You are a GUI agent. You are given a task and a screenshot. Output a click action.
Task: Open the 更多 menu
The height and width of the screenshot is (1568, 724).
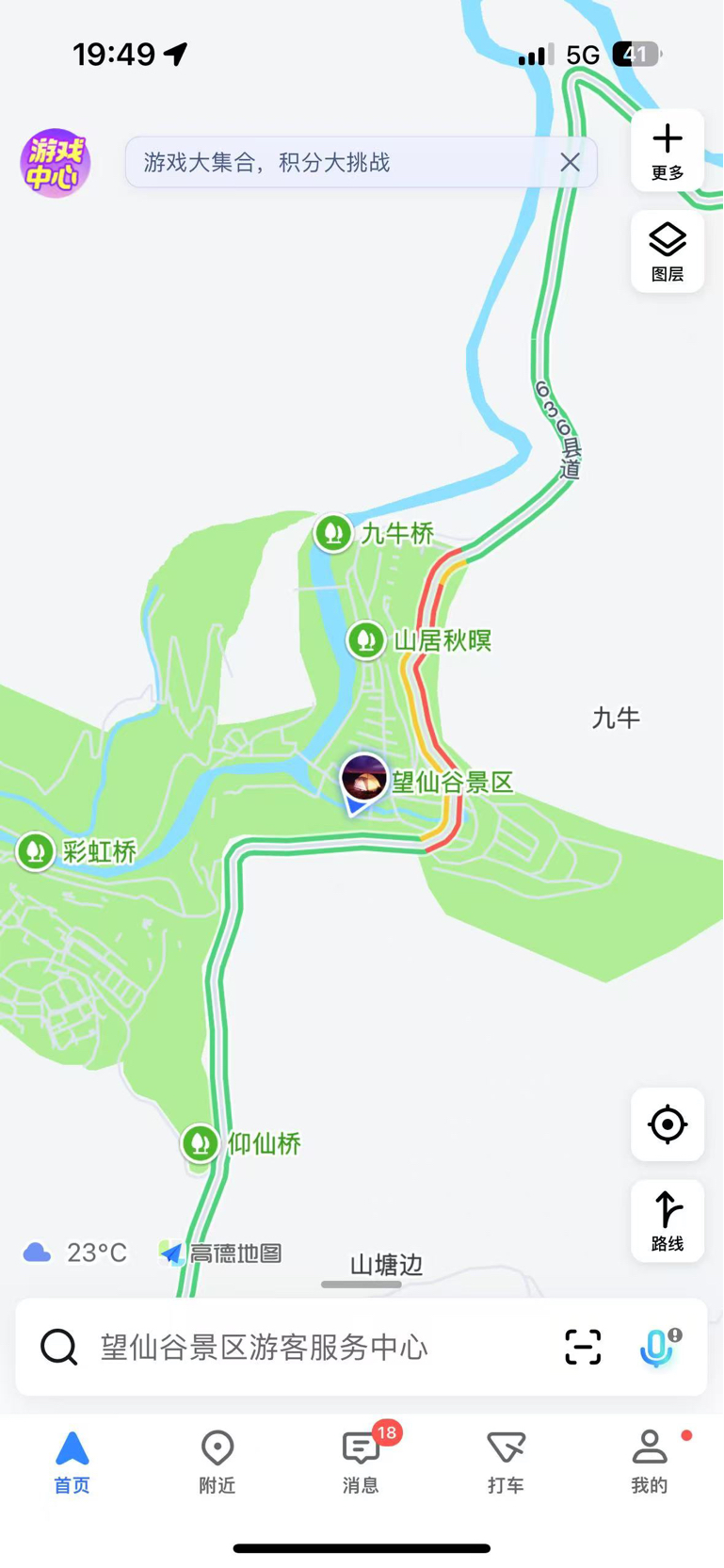pyautogui.click(x=668, y=151)
